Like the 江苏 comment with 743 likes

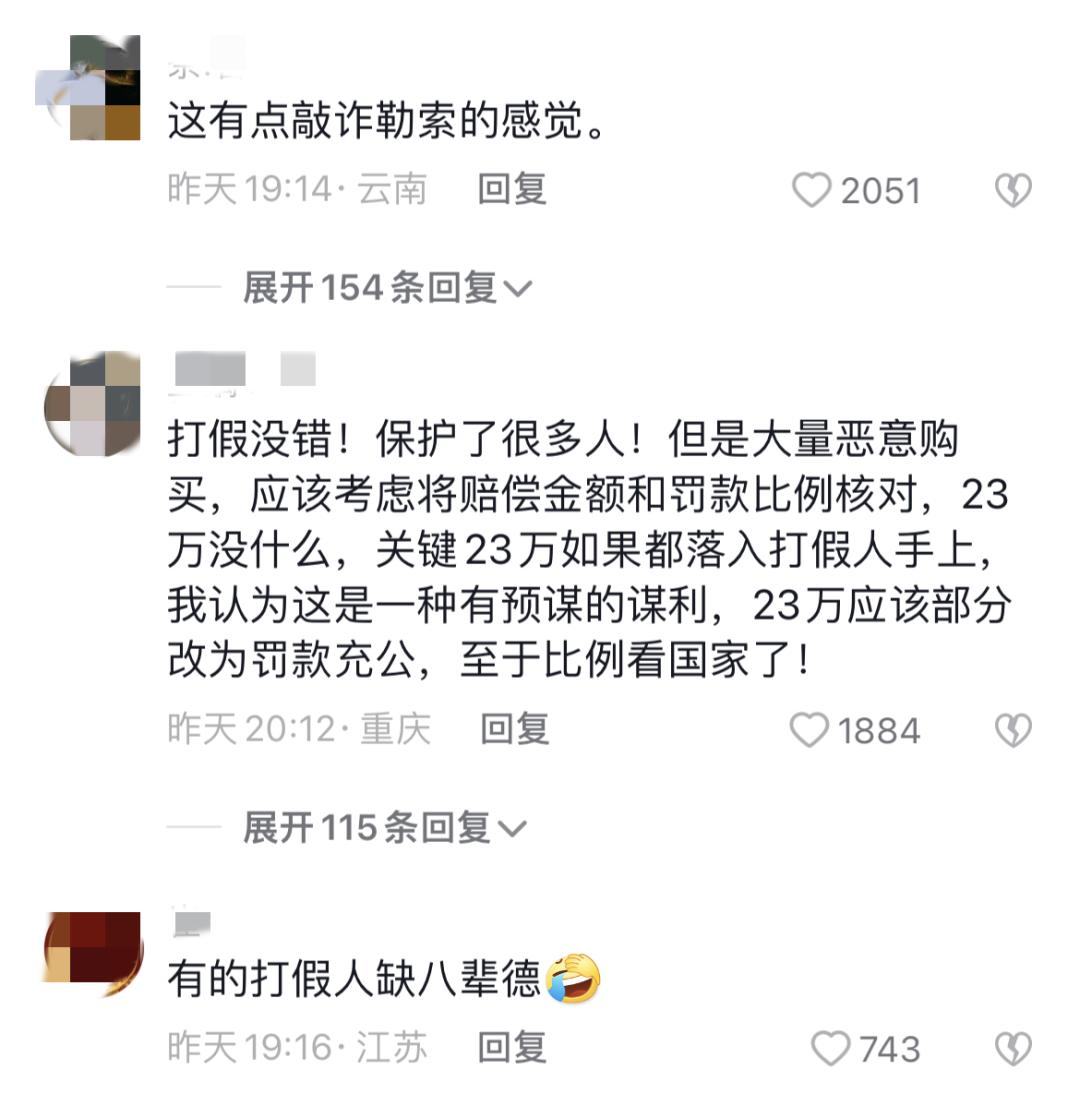coord(830,1049)
